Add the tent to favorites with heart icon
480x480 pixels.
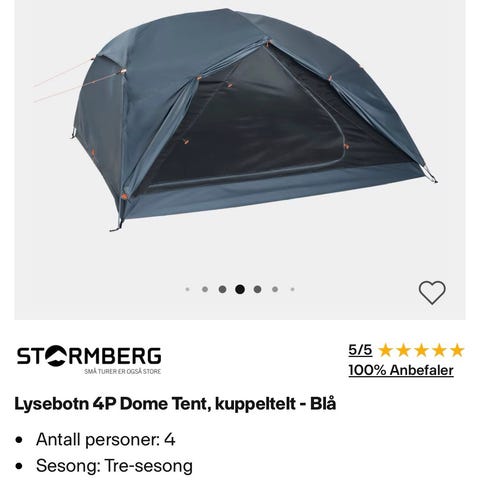coord(432,292)
